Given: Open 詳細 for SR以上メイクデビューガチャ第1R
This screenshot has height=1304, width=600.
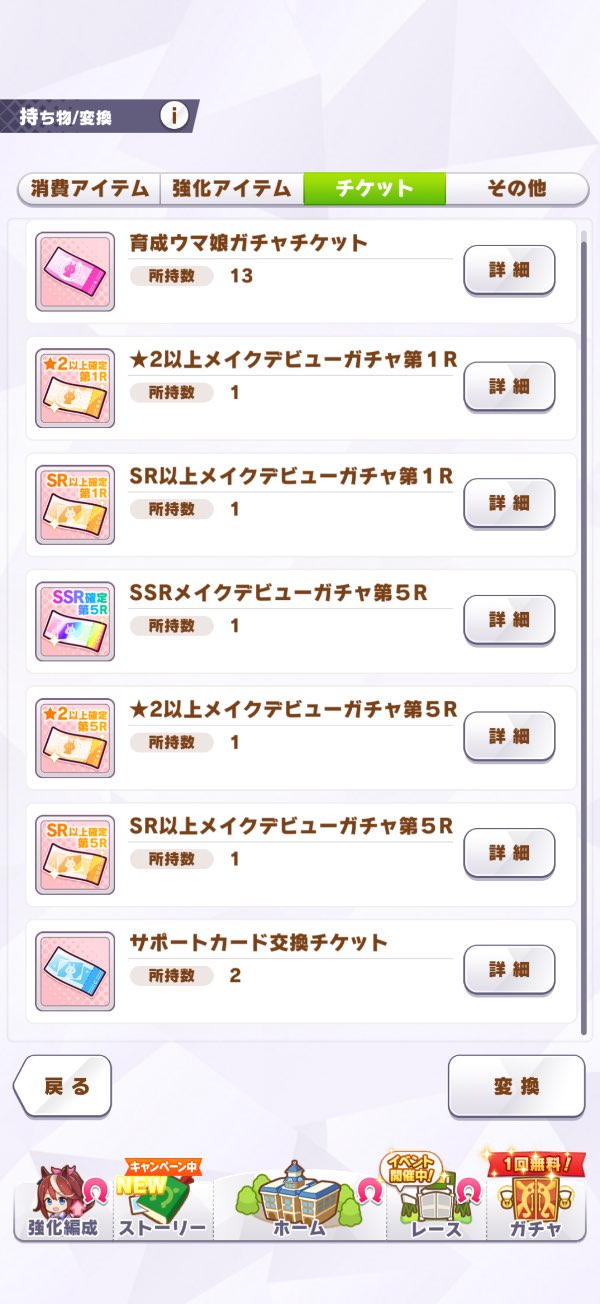Looking at the screenshot, I should coord(509,503).
